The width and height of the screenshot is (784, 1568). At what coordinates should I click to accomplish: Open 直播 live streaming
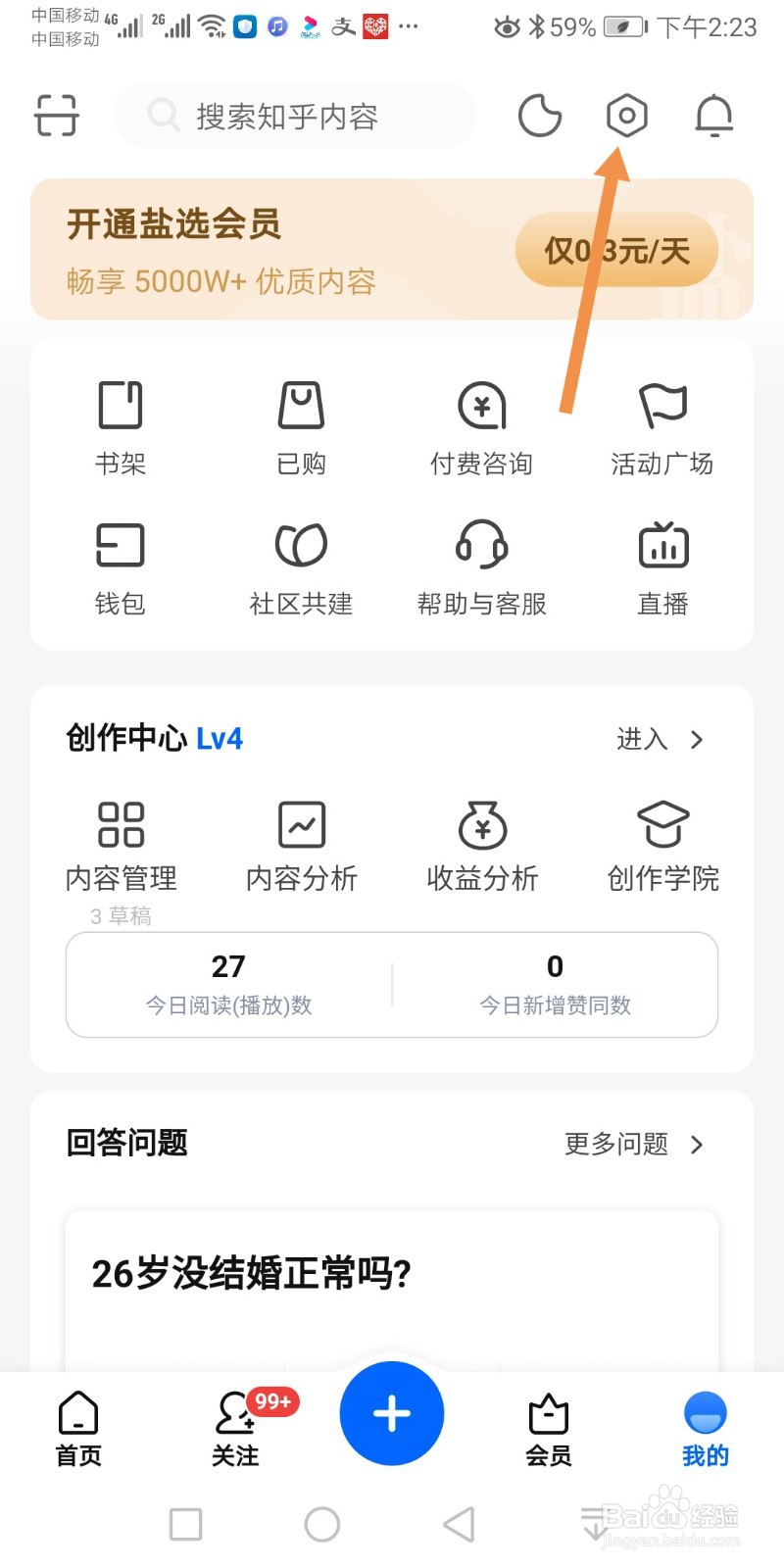pos(662,568)
